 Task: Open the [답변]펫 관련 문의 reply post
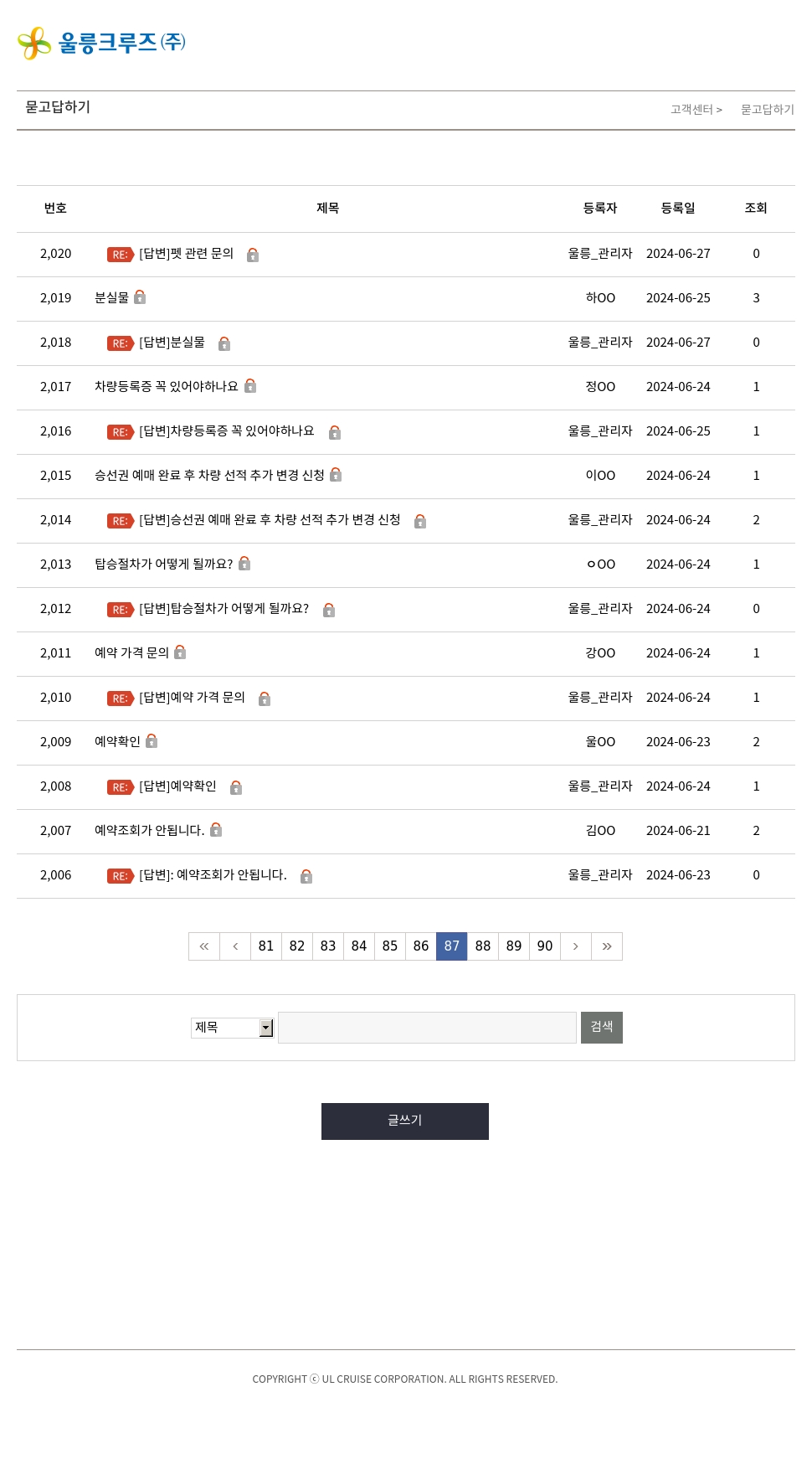coord(186,254)
